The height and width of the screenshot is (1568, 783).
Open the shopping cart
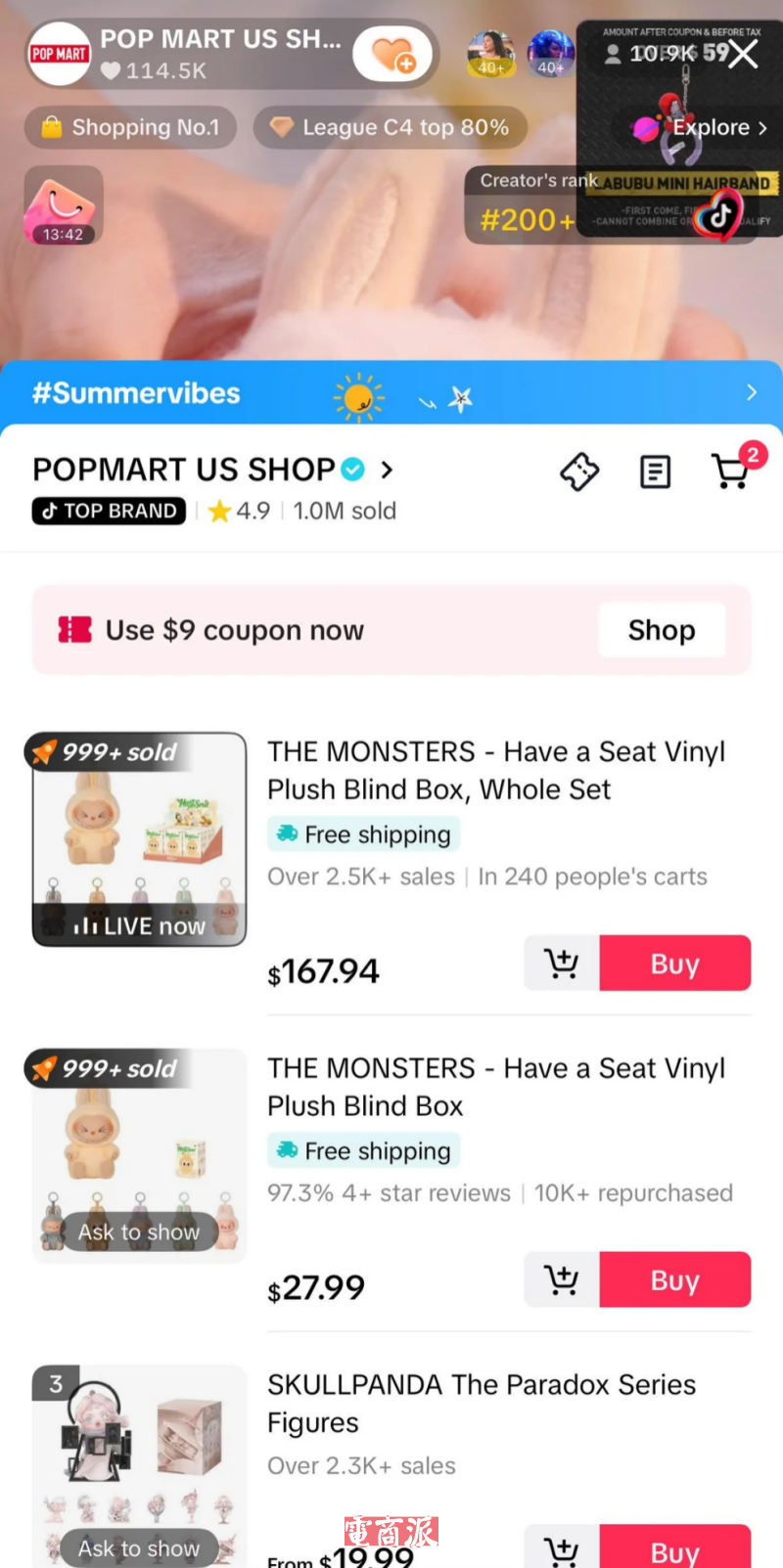point(731,471)
